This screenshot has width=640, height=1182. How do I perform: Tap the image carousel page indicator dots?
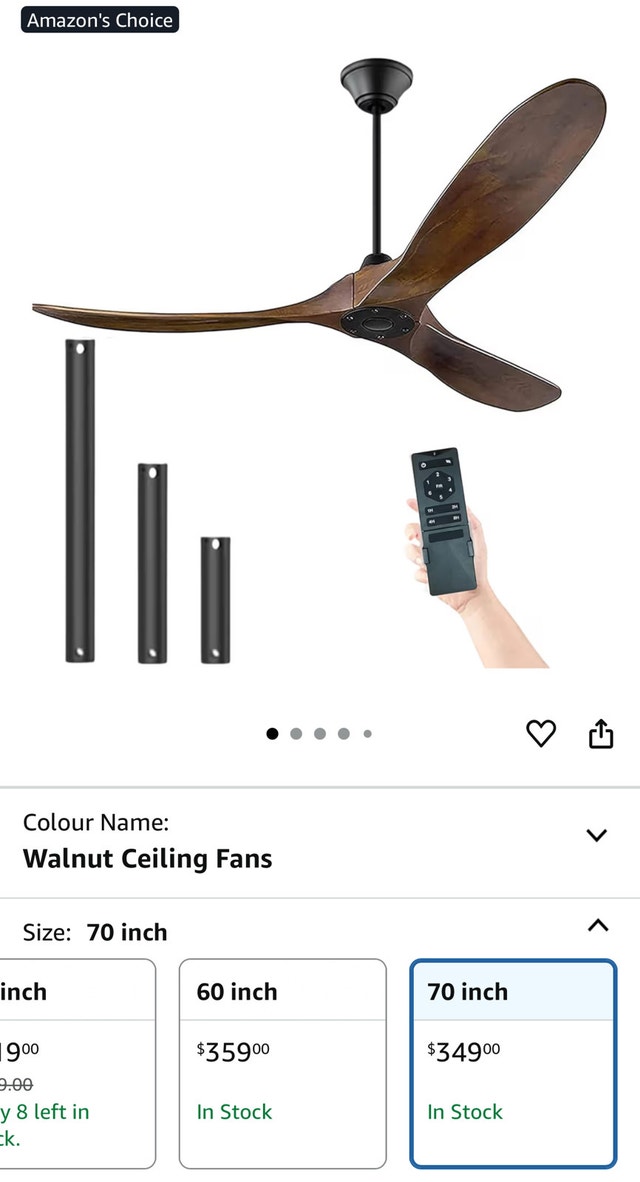(x=320, y=734)
